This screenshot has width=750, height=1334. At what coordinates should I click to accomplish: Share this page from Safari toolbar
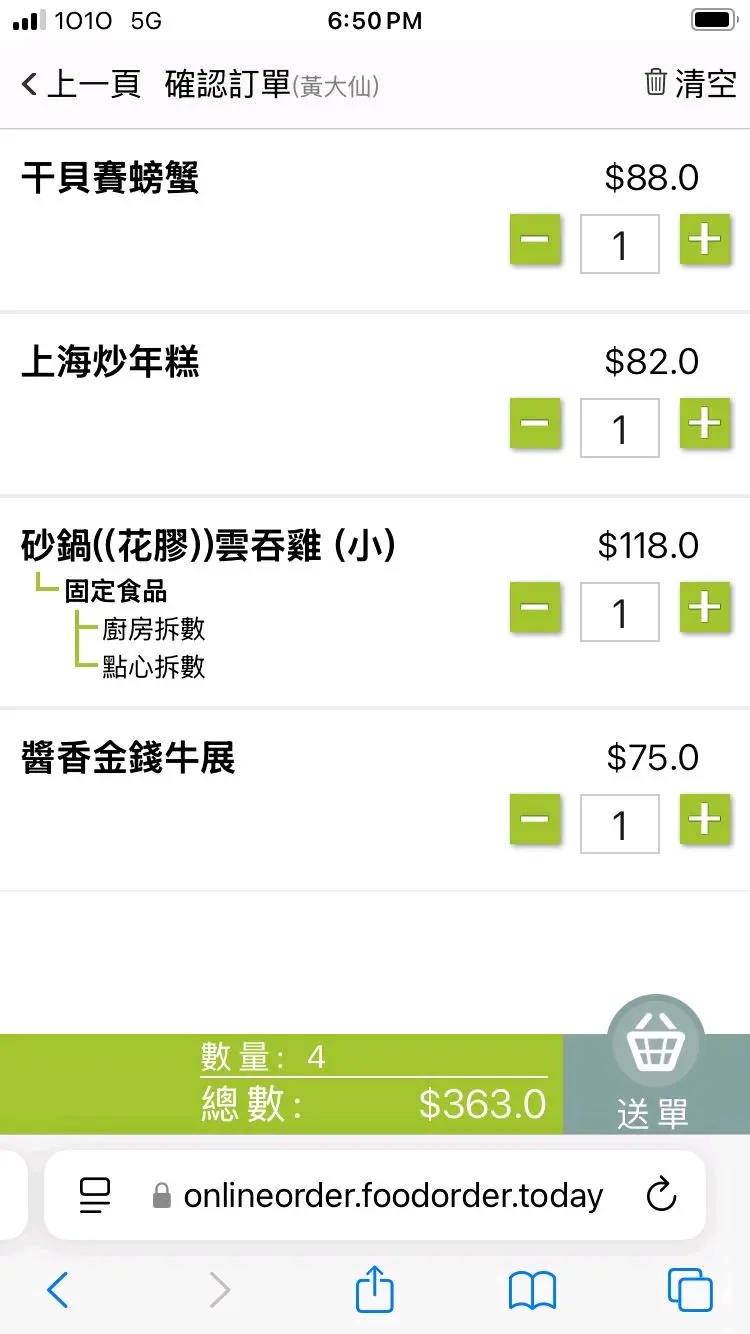tap(375, 1288)
